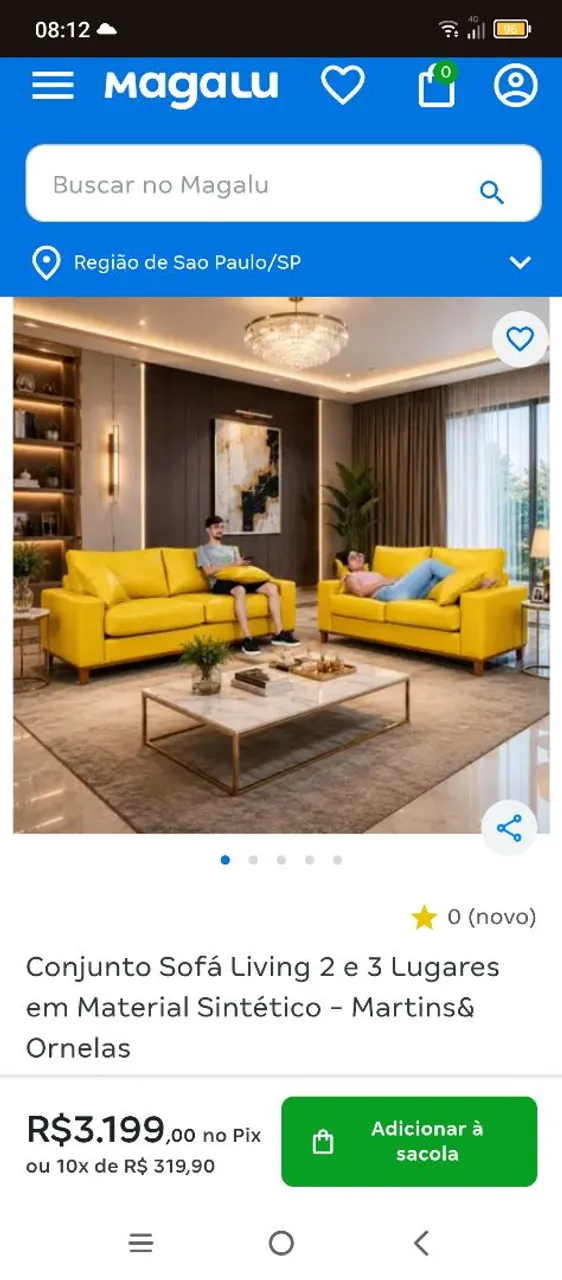The height and width of the screenshot is (1280, 562).
Task: Open the sofa product photo
Action: (x=281, y=565)
